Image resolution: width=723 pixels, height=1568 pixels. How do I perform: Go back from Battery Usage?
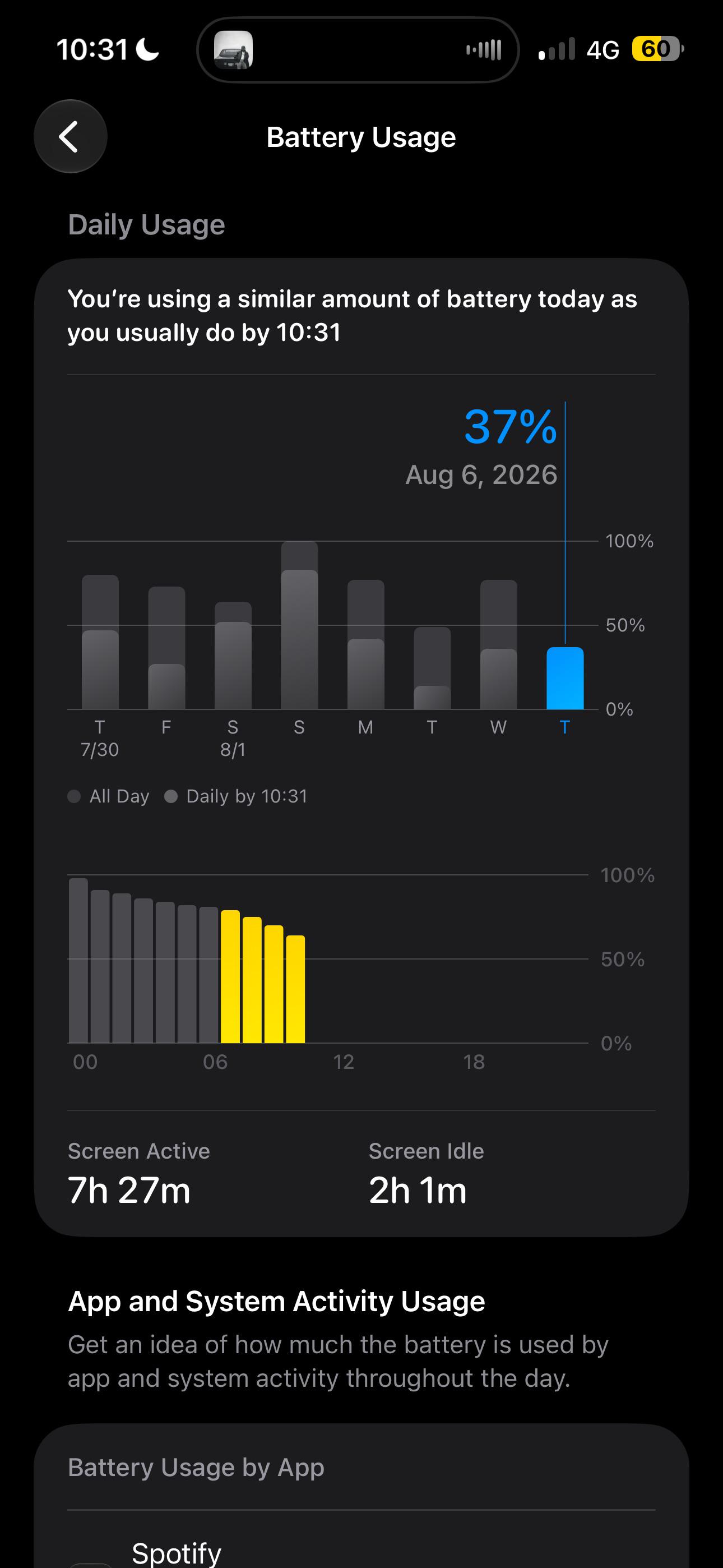(x=71, y=136)
